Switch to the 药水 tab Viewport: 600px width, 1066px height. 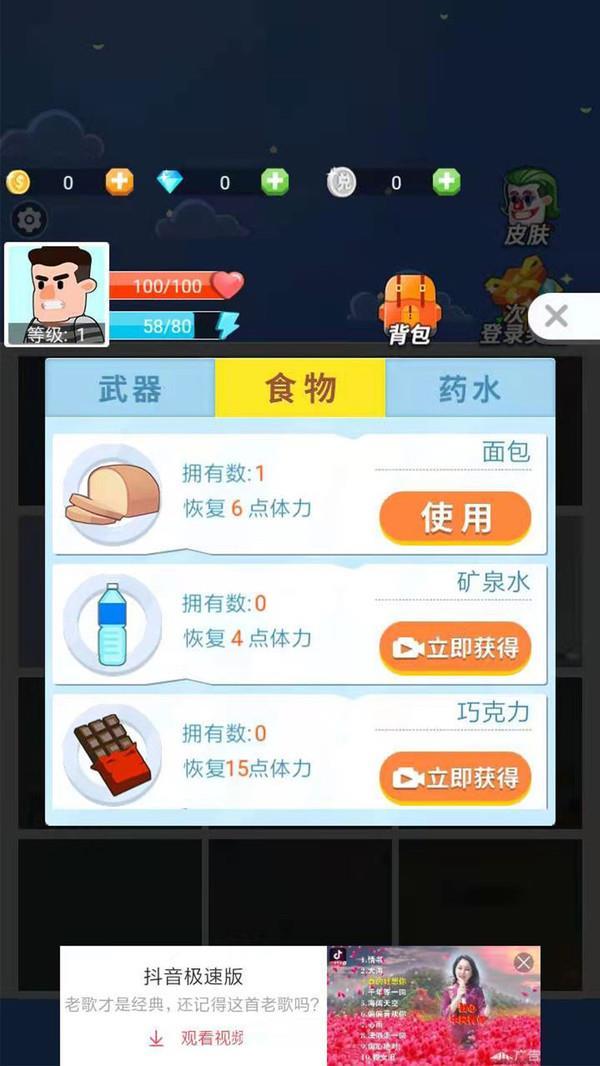469,389
